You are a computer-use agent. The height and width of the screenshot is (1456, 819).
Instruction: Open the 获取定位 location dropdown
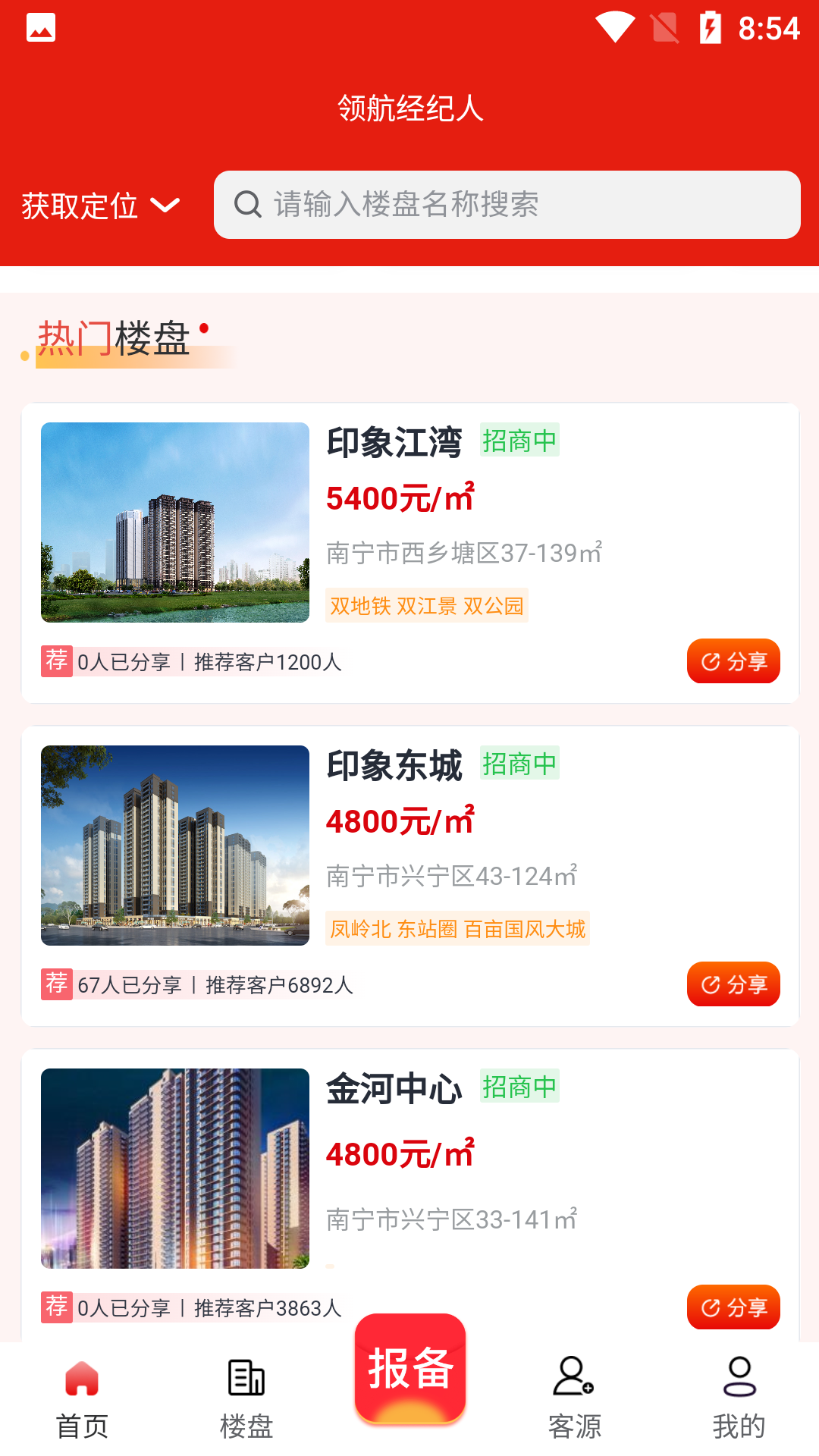click(x=100, y=206)
